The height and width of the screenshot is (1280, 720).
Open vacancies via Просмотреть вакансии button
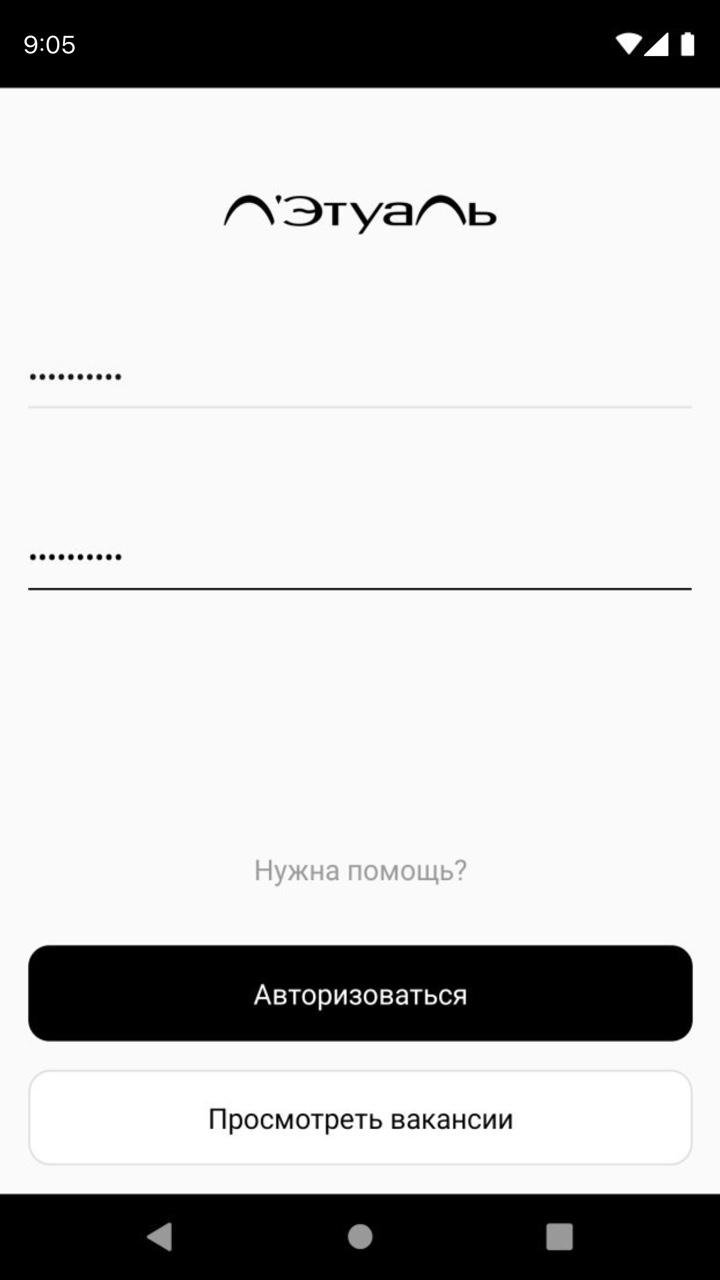click(x=360, y=1117)
